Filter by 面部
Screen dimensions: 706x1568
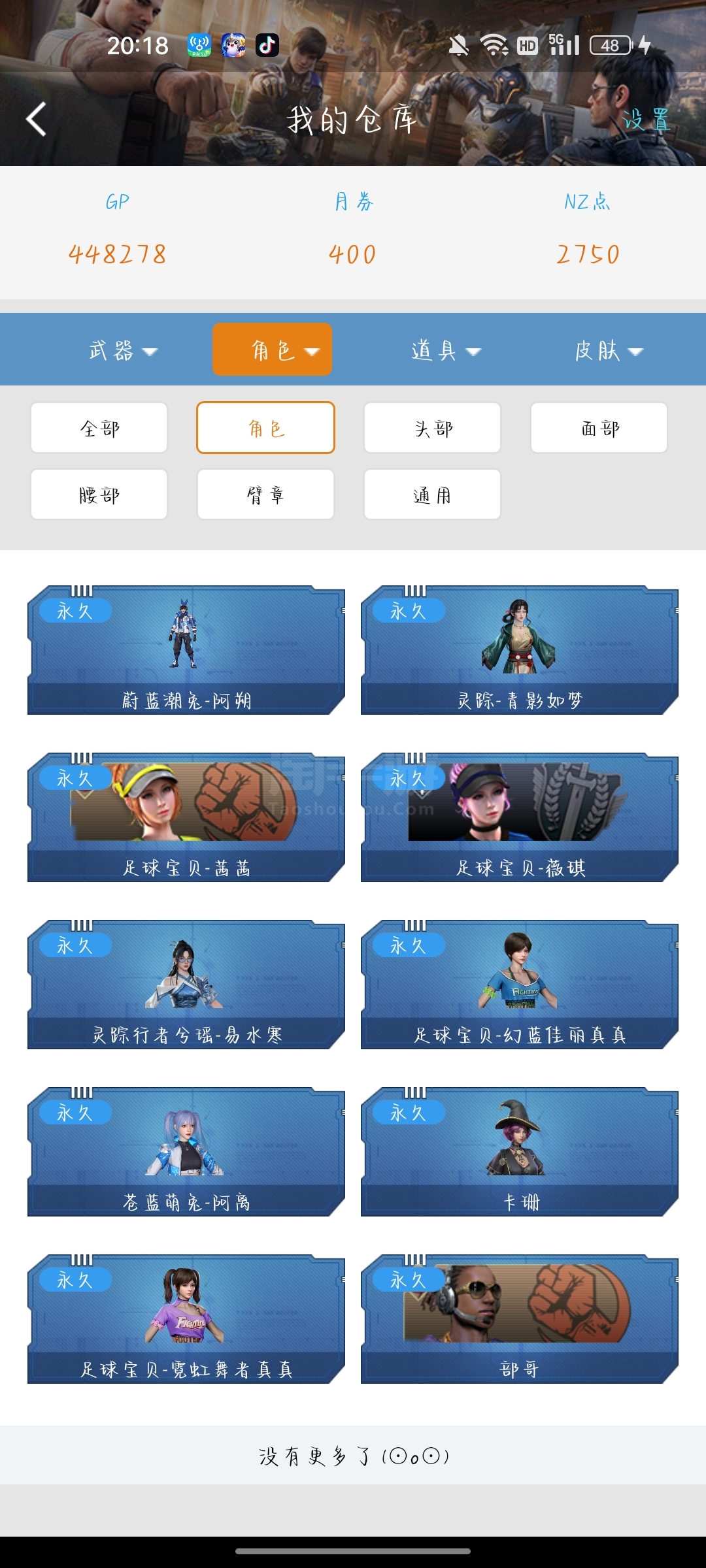tap(599, 428)
